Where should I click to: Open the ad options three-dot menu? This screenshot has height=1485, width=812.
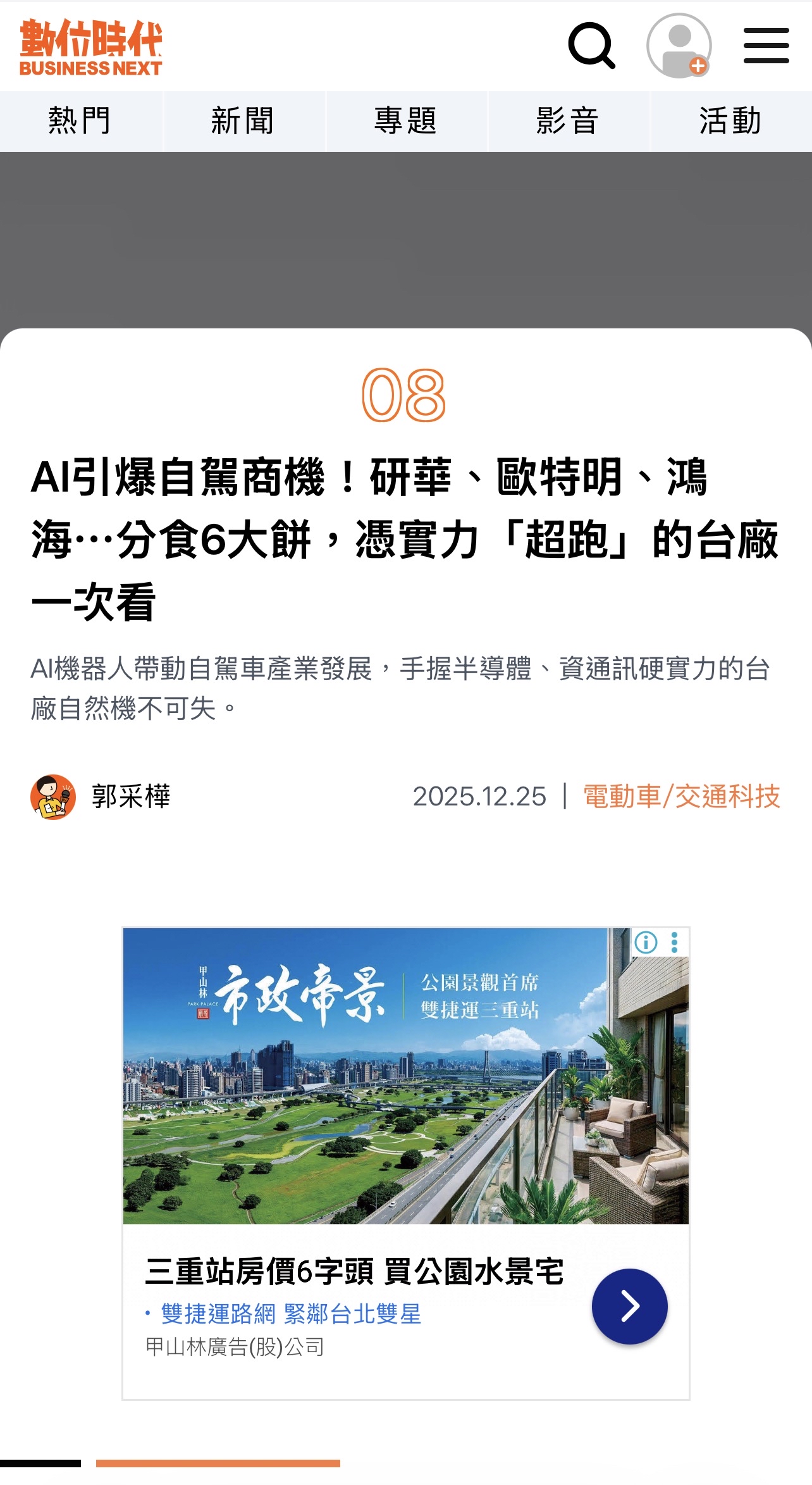675,942
